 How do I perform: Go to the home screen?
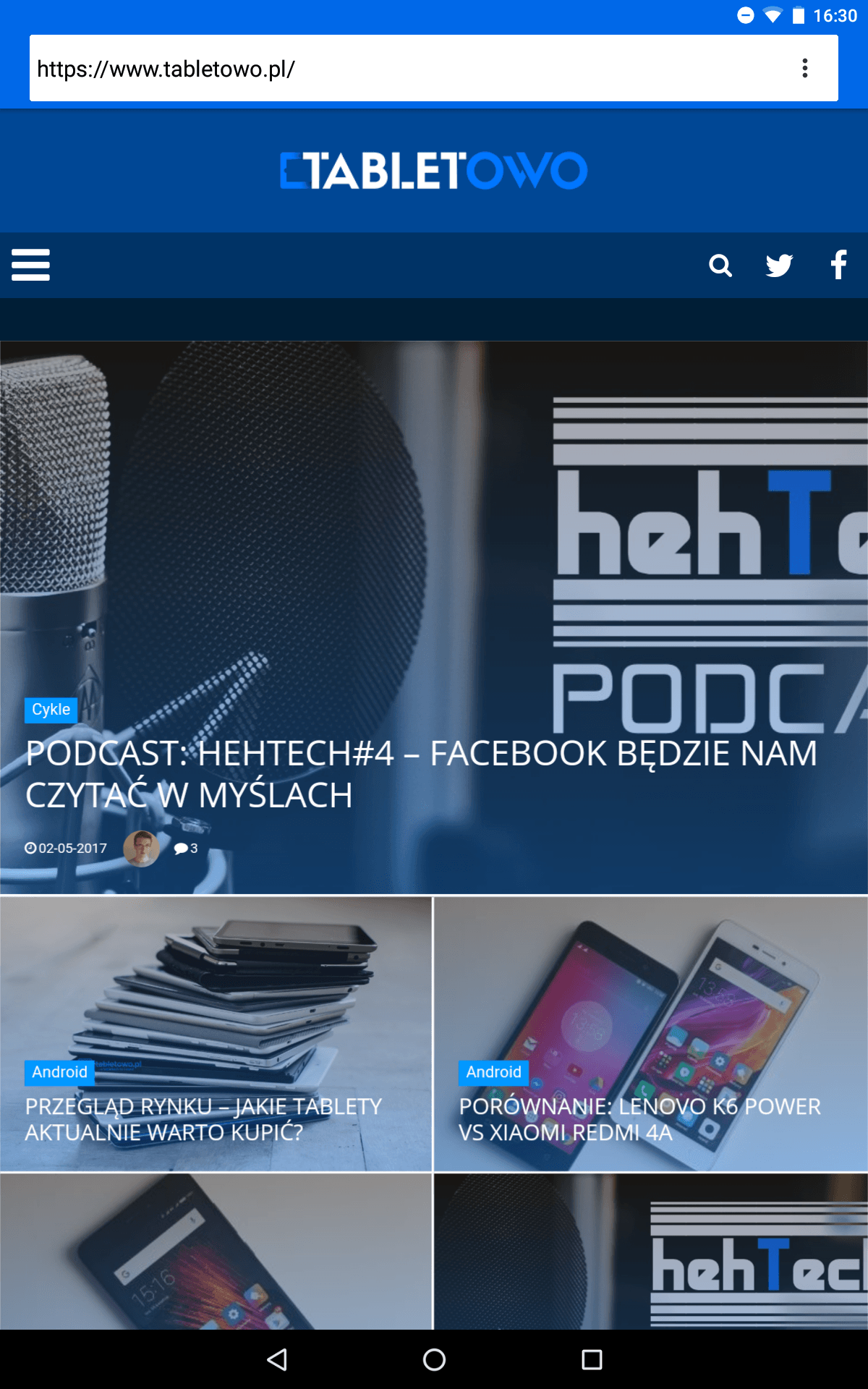(x=434, y=1359)
